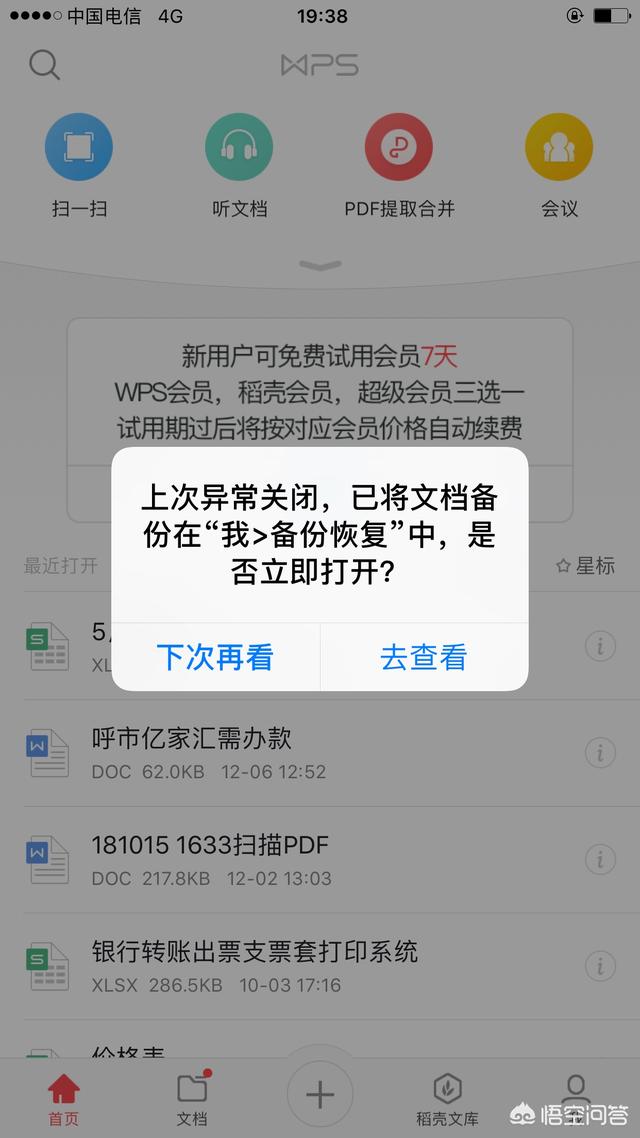Viewport: 640px width, 1138px height.
Task: Choose 下次再看 in the dialog
Action: pyautogui.click(x=215, y=657)
